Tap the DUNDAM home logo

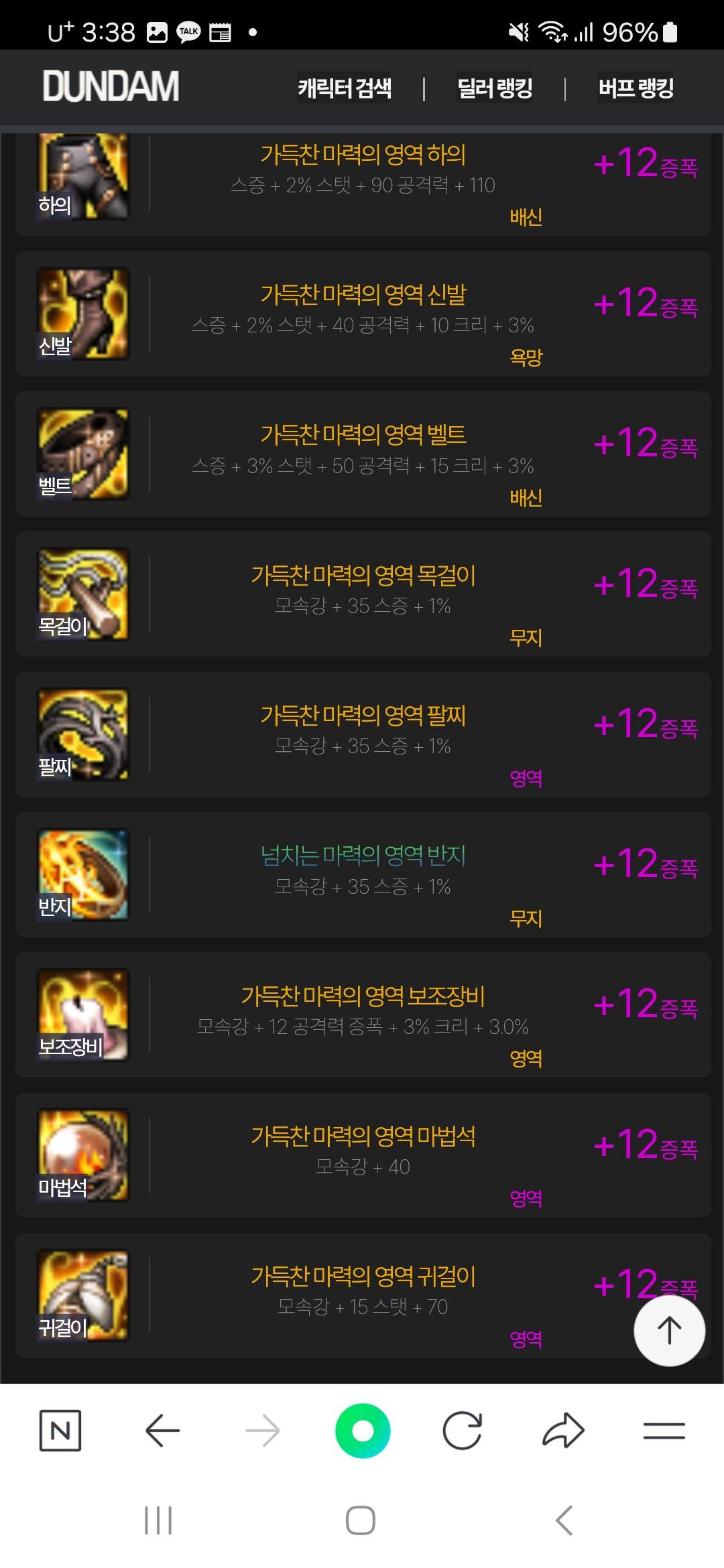(111, 86)
